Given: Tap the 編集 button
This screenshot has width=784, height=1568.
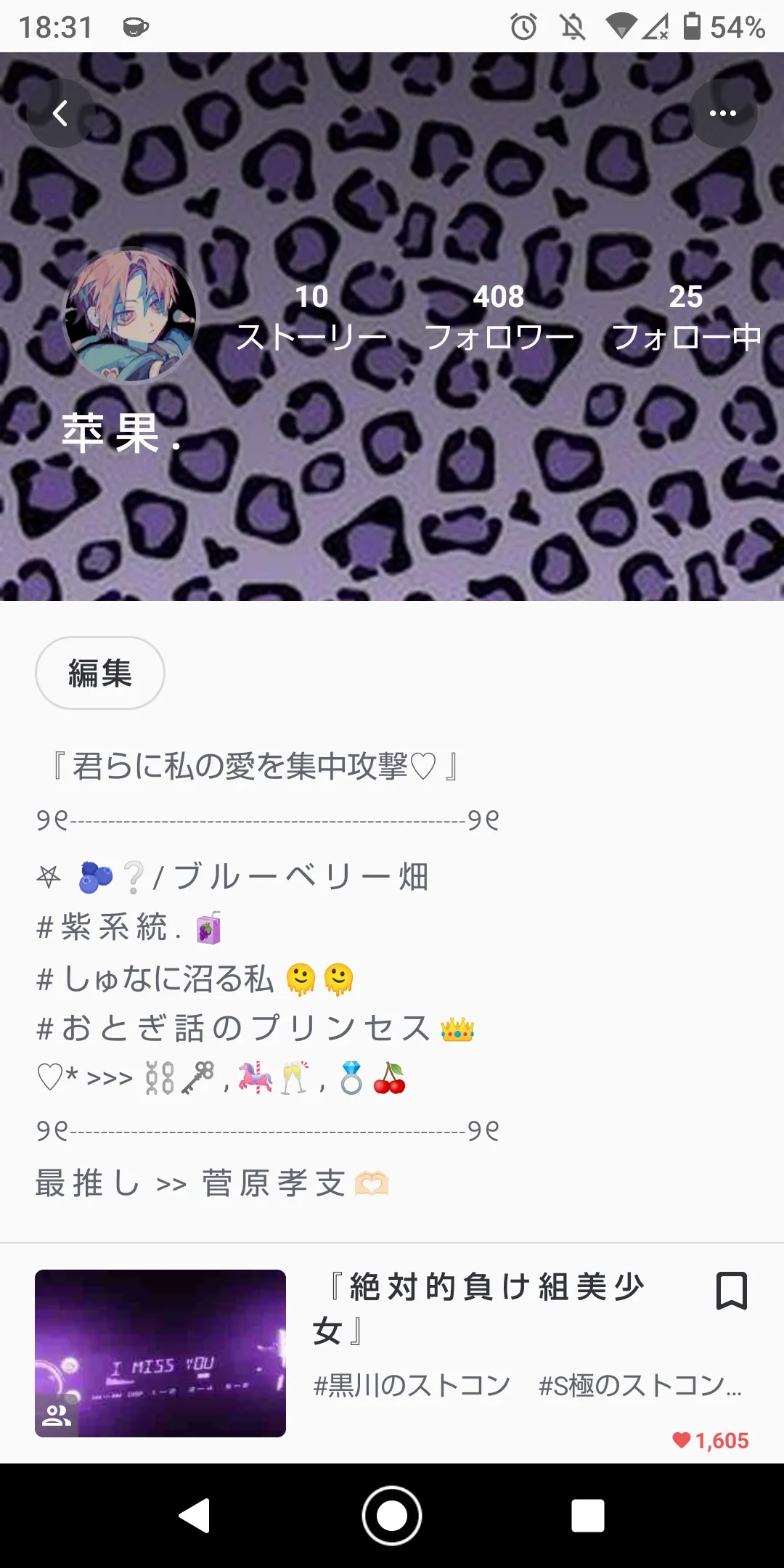Looking at the screenshot, I should pos(100,673).
